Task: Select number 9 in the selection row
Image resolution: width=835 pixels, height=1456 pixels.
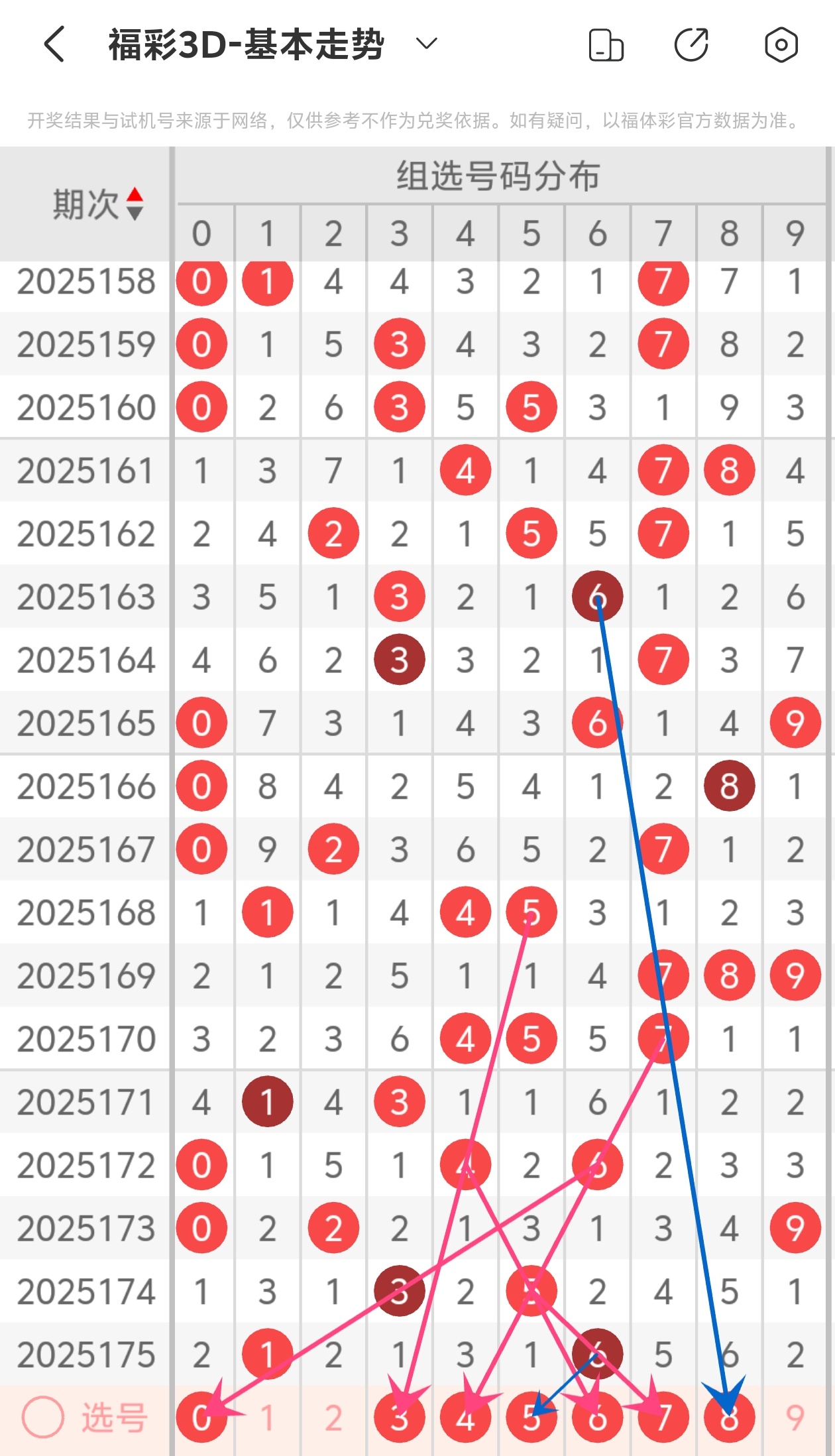Action: coord(795,1418)
